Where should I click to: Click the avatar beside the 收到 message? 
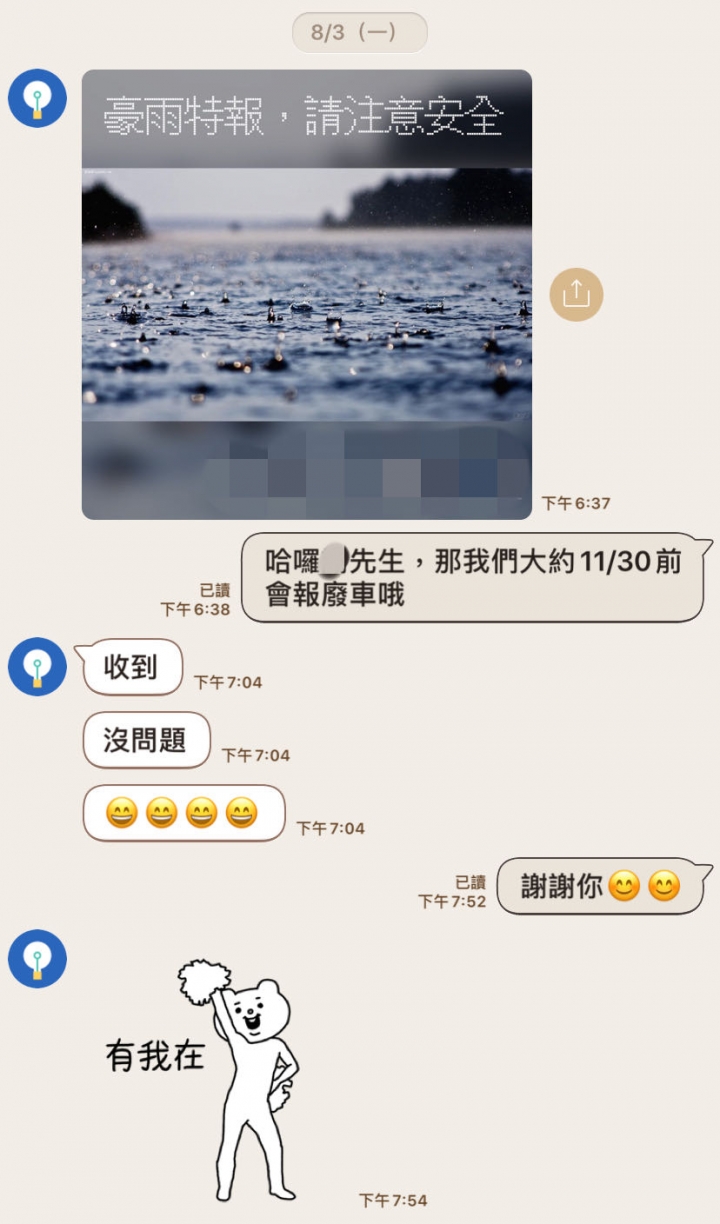click(36, 666)
